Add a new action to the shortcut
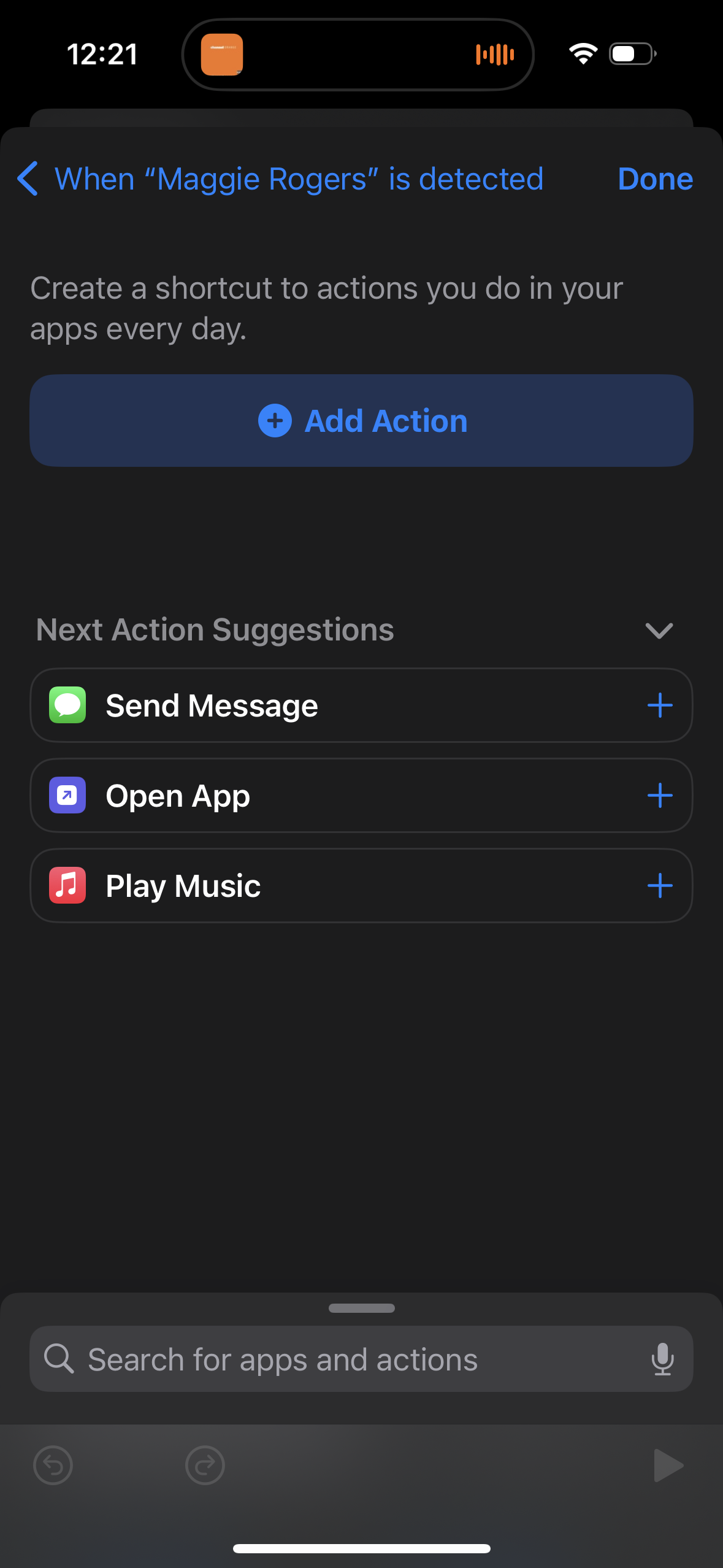Viewport: 723px width, 1568px height. [x=361, y=421]
